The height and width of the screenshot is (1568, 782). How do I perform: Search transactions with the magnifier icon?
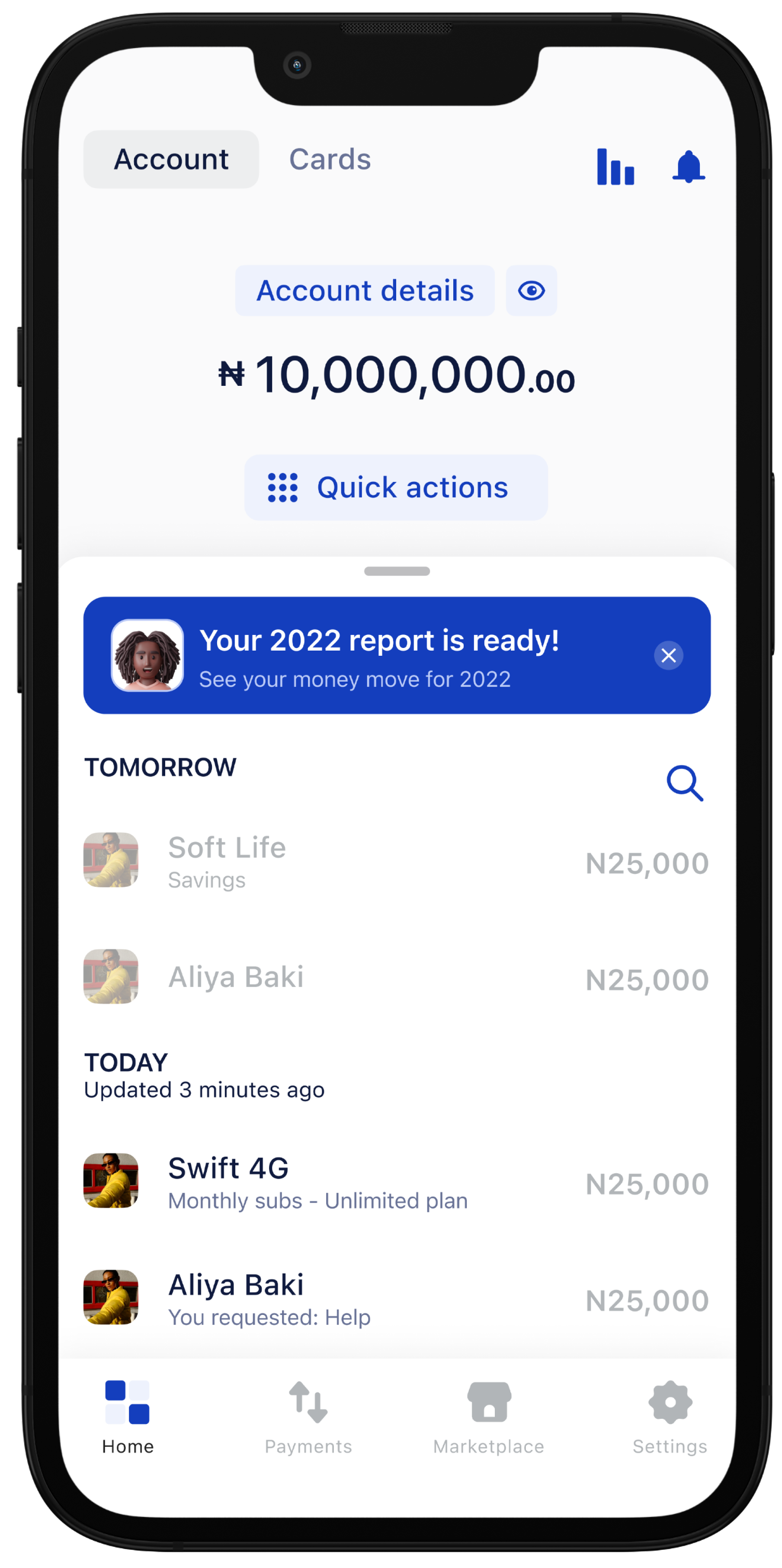[685, 783]
